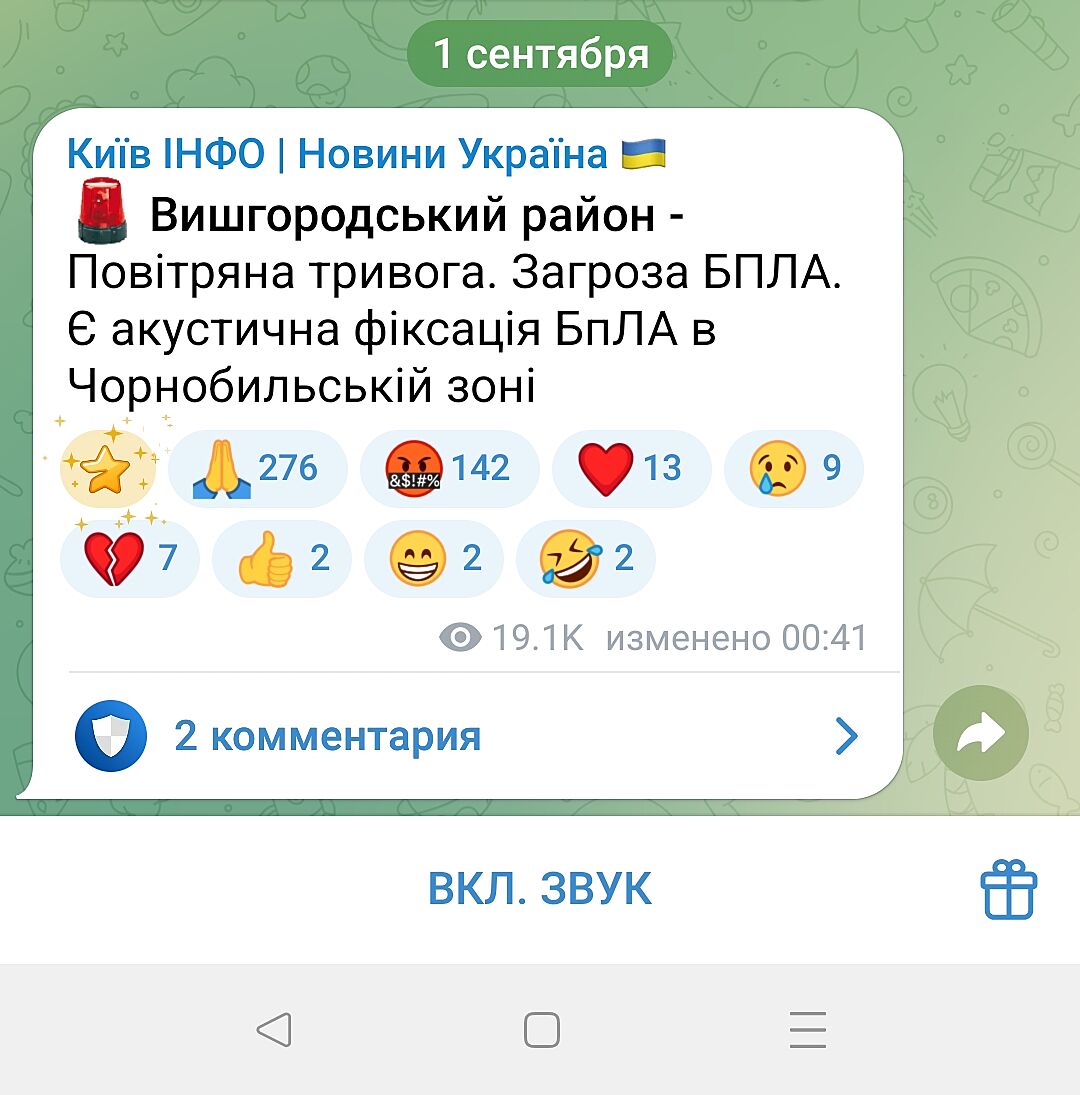Open the Київ ІНФО channel name link
The width and height of the screenshot is (1080, 1095).
[337, 155]
